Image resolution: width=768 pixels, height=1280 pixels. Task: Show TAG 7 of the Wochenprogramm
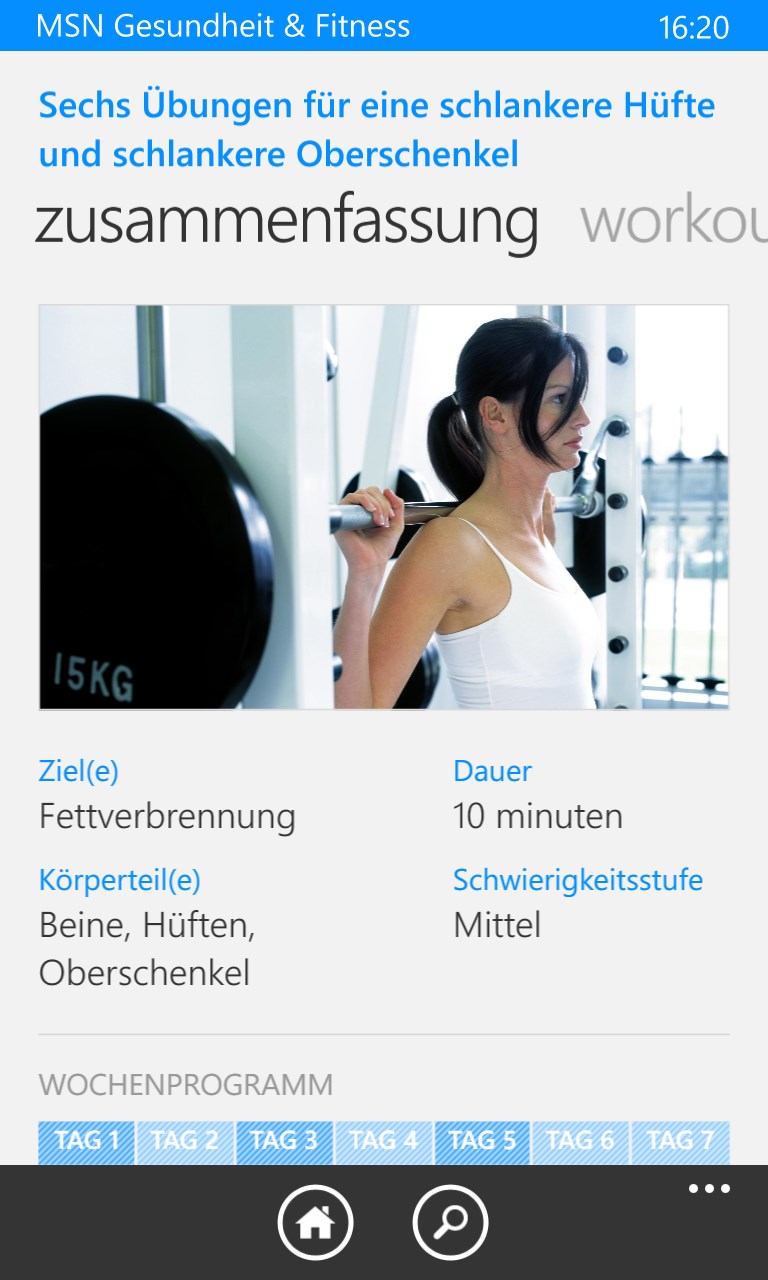pyautogui.click(x=680, y=1141)
